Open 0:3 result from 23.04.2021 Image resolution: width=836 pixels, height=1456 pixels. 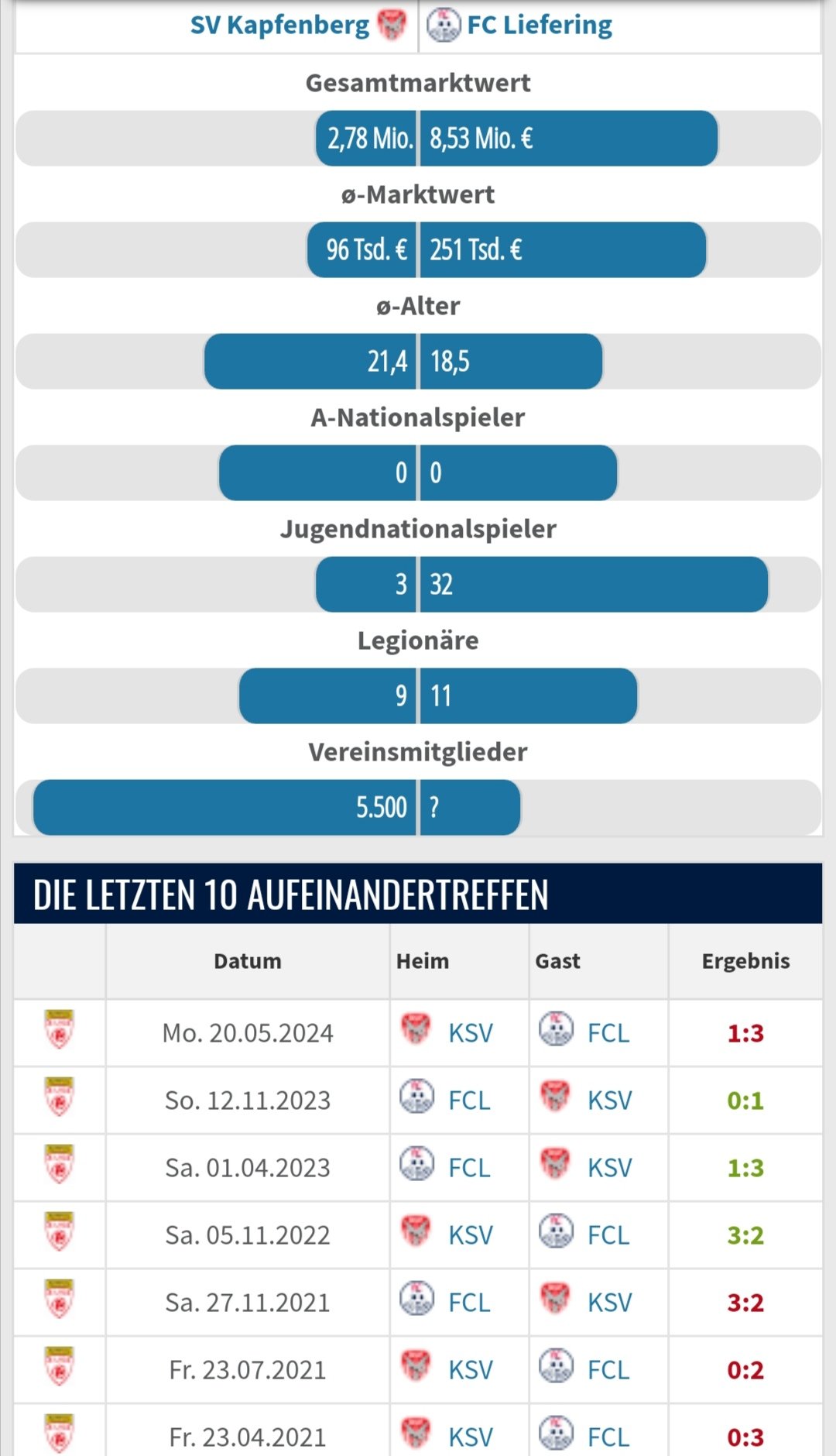pos(745,1437)
